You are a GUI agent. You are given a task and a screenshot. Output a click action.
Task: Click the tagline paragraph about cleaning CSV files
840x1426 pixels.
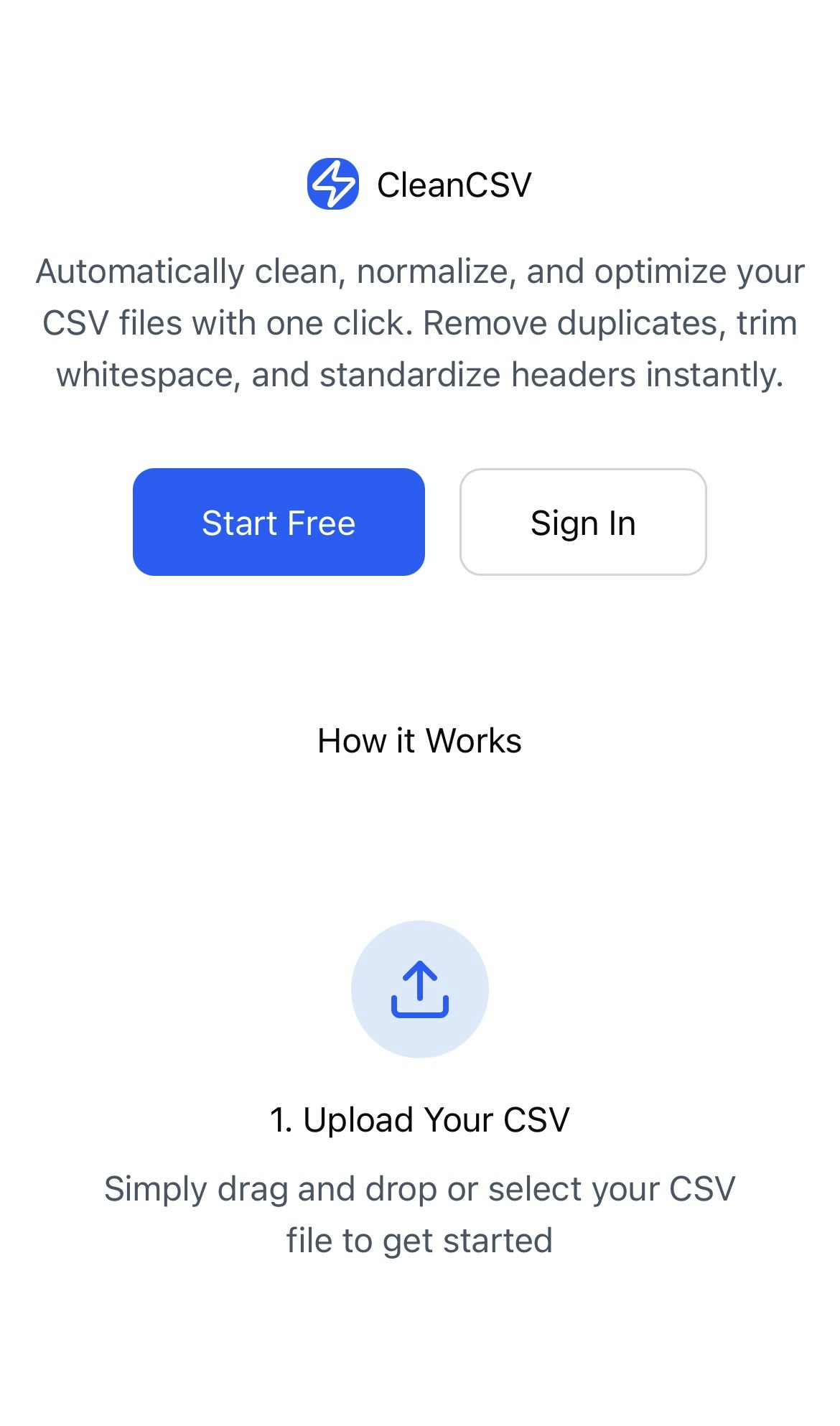pos(420,322)
